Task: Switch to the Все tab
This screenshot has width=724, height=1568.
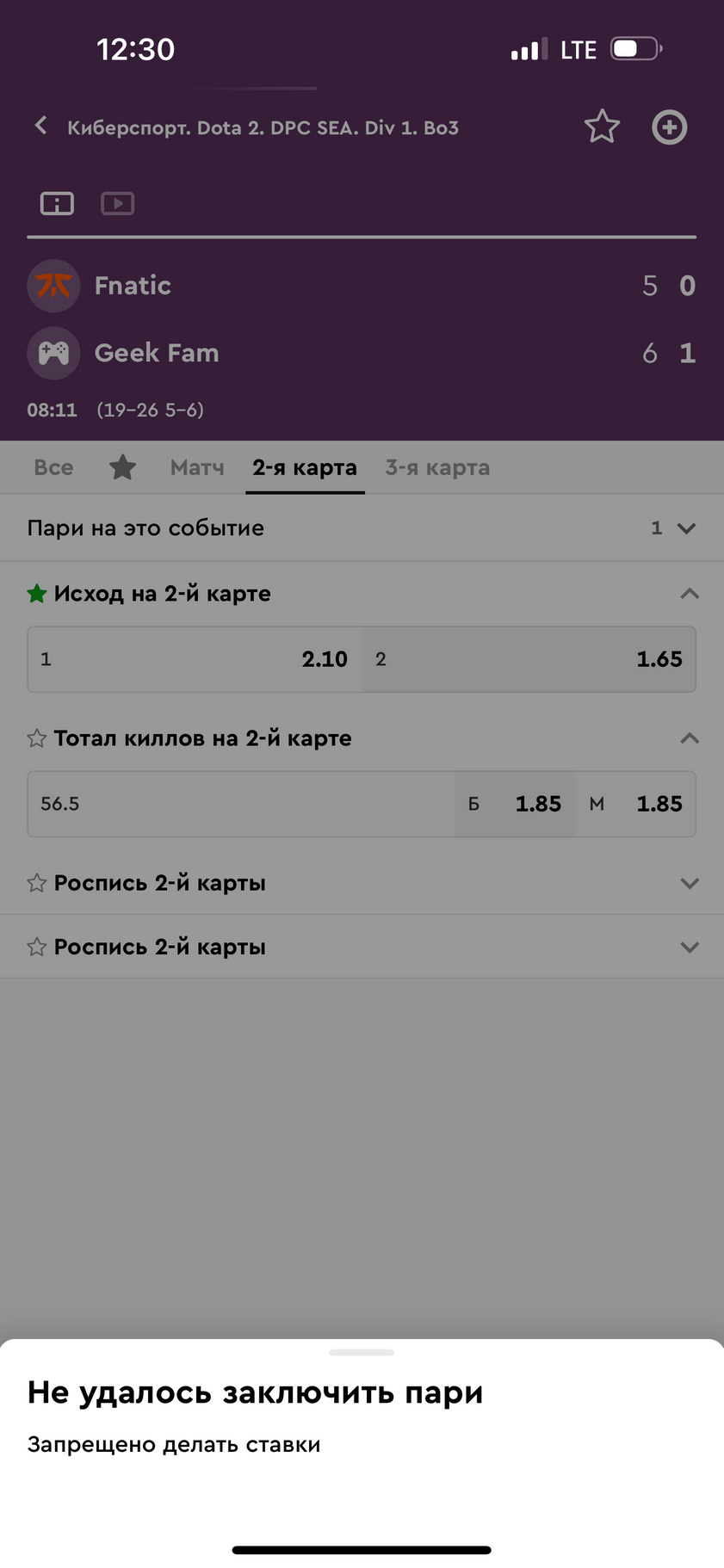Action: (53, 467)
